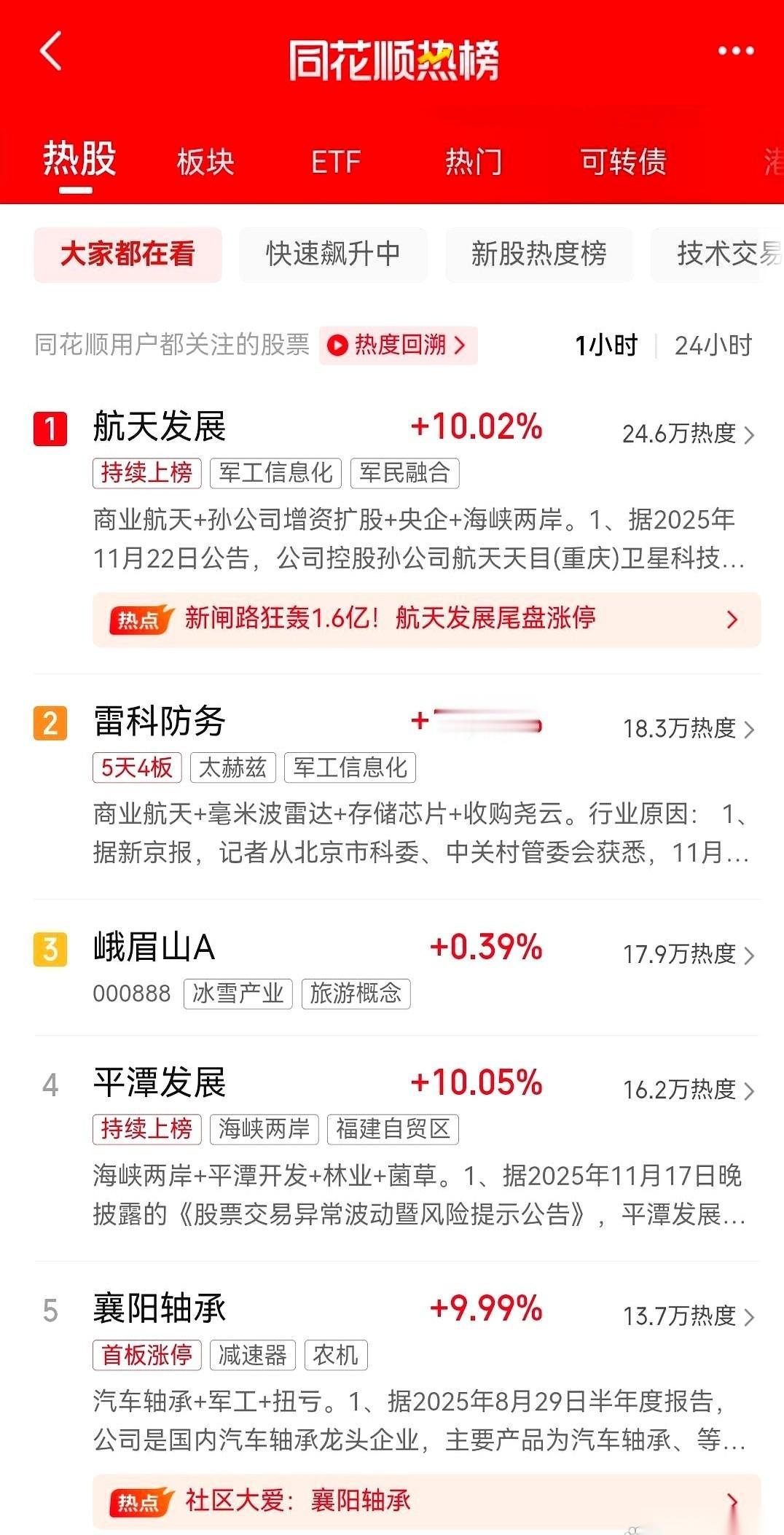Open 平潭发展 detail via its chevron

[751, 1091]
